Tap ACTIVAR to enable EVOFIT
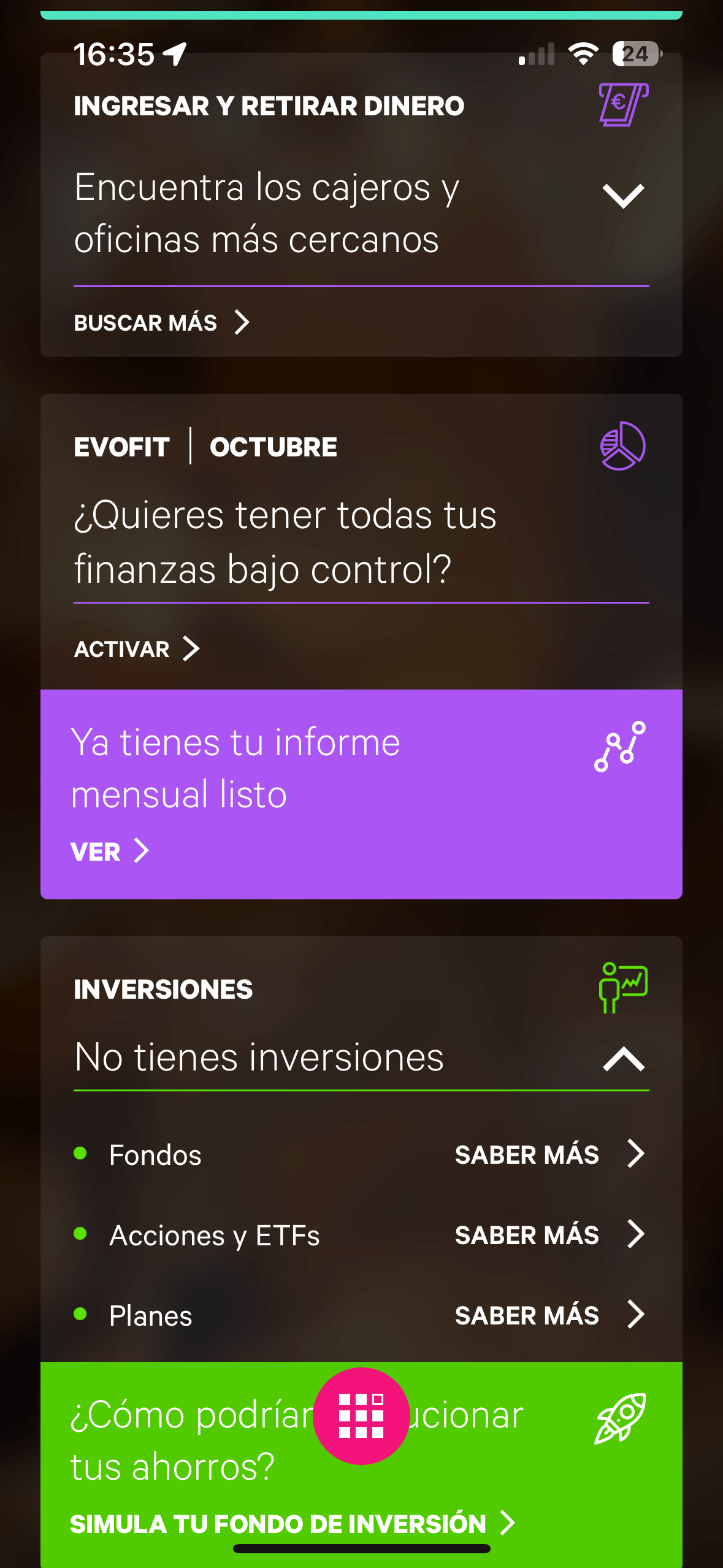This screenshot has height=1568, width=723. pyautogui.click(x=137, y=649)
